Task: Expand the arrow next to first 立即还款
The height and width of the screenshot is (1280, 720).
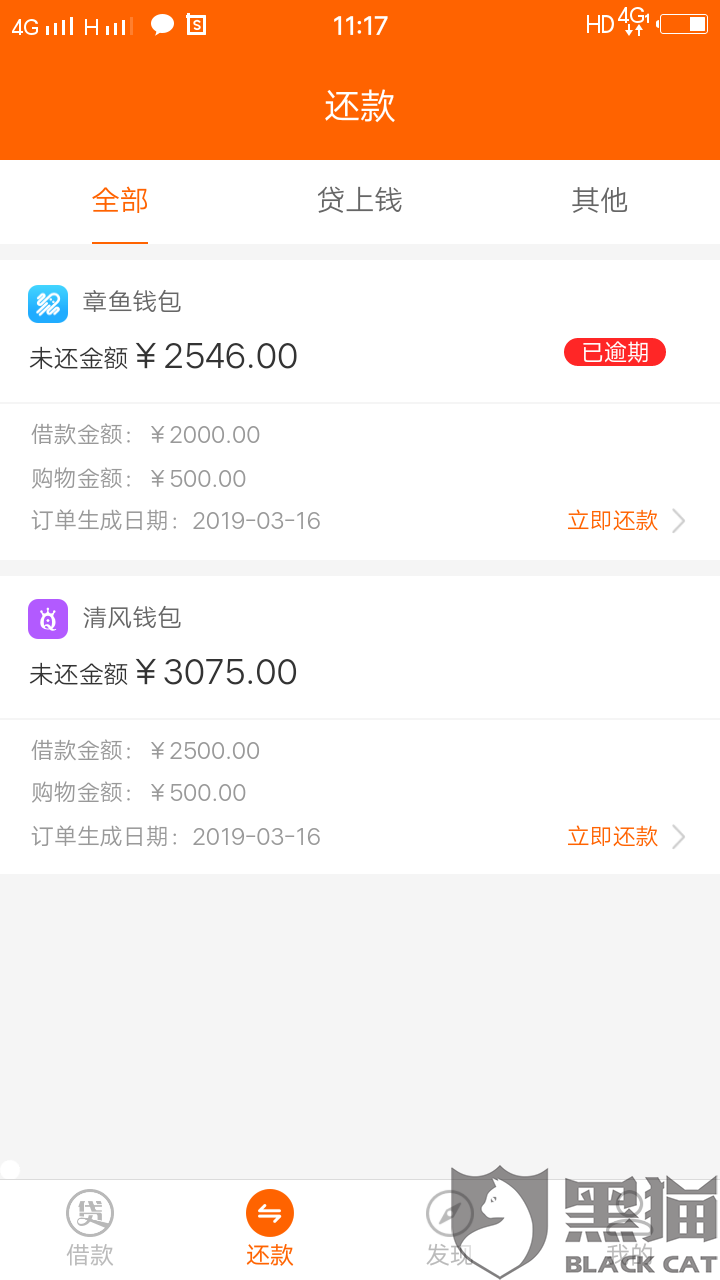Action: [x=680, y=520]
